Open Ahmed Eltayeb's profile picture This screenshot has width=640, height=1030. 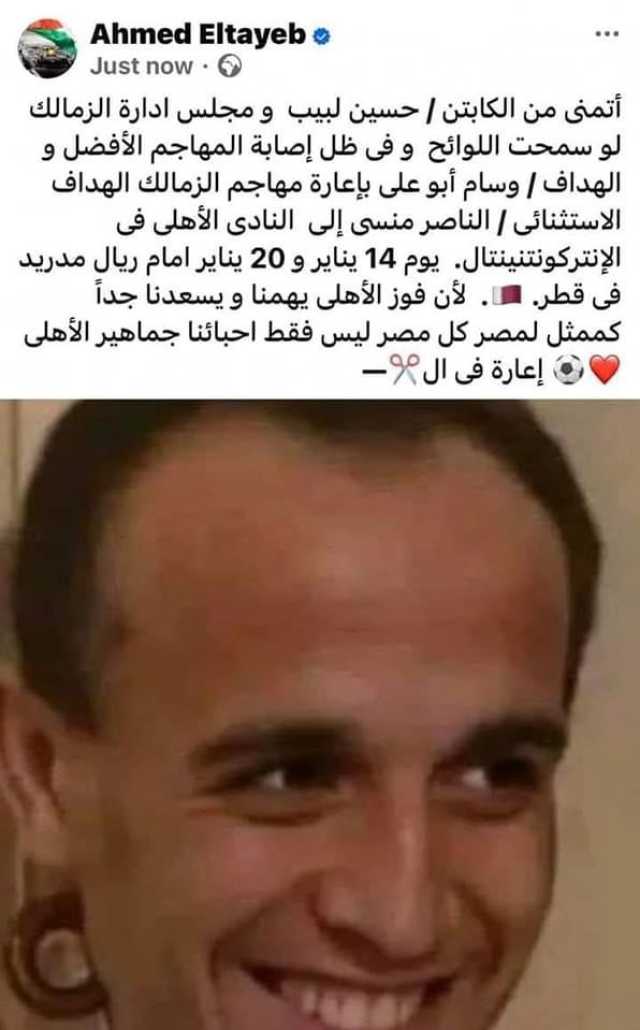pos(47,48)
